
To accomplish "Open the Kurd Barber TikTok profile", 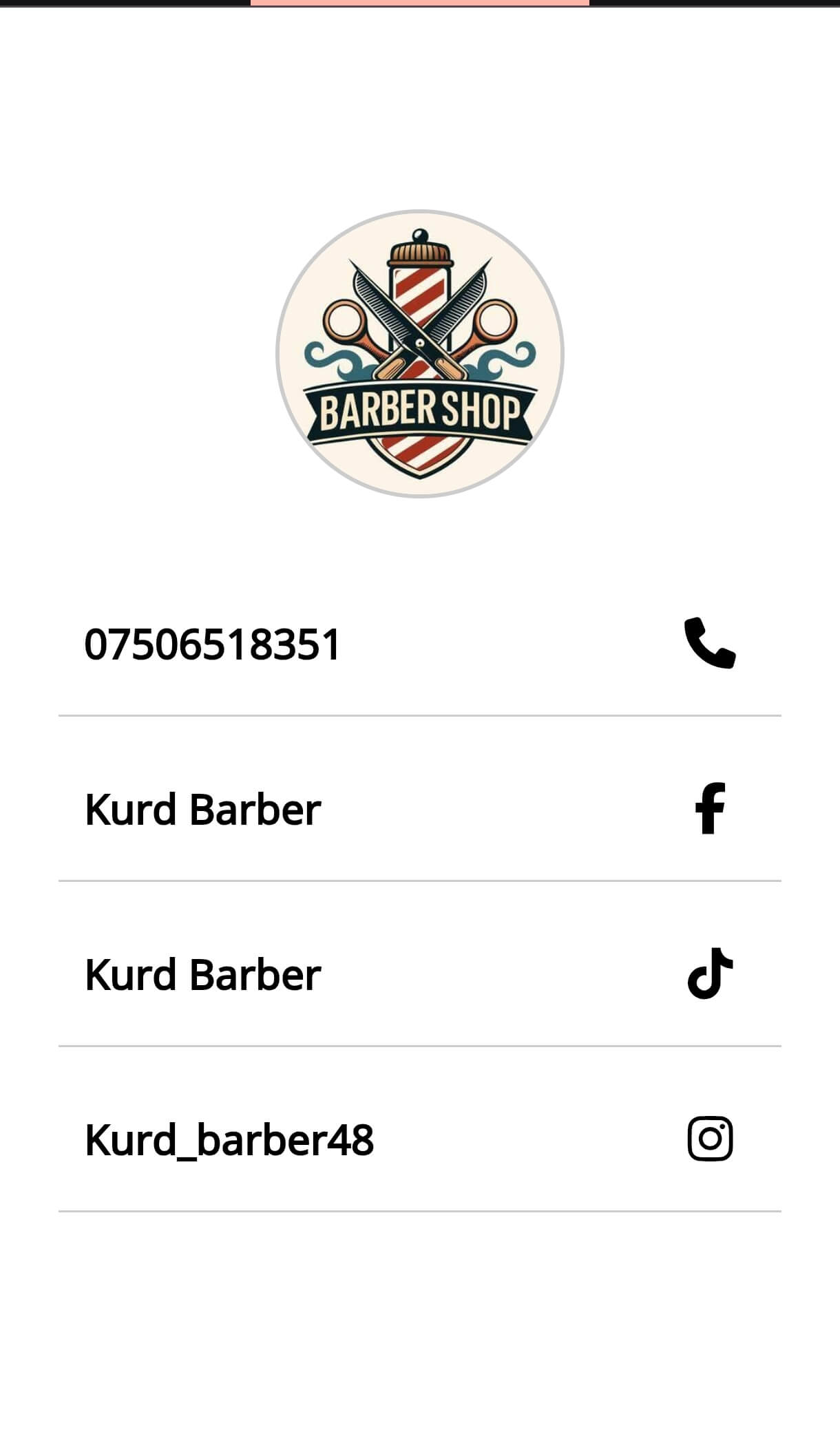I will pos(710,973).
